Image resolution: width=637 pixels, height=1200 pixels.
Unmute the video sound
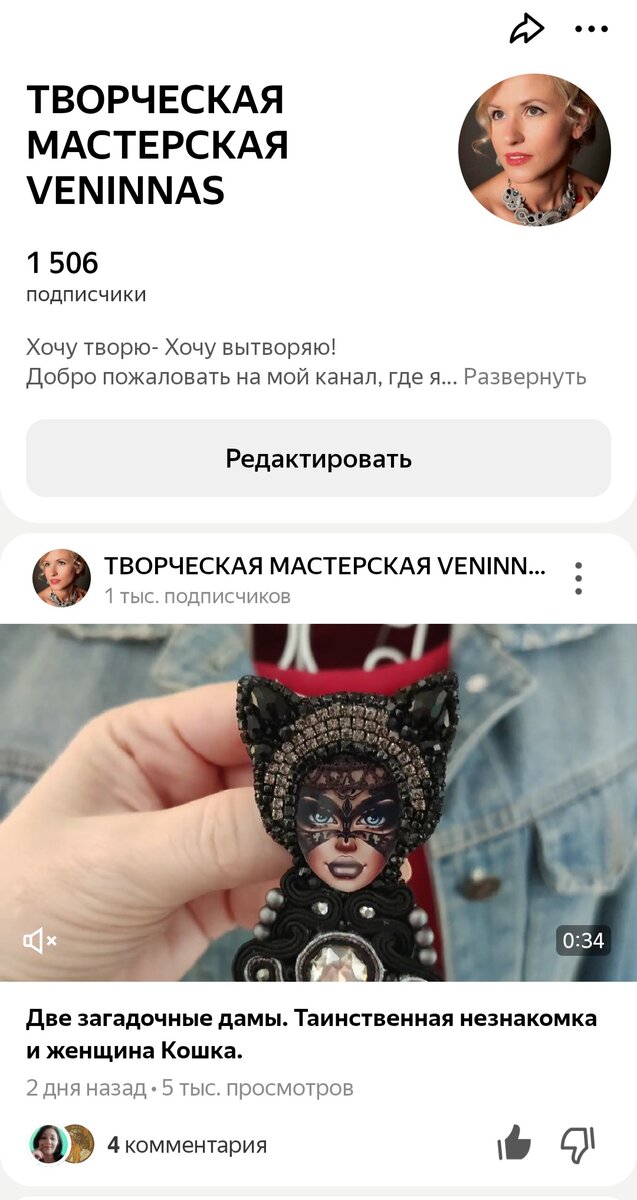click(40, 941)
